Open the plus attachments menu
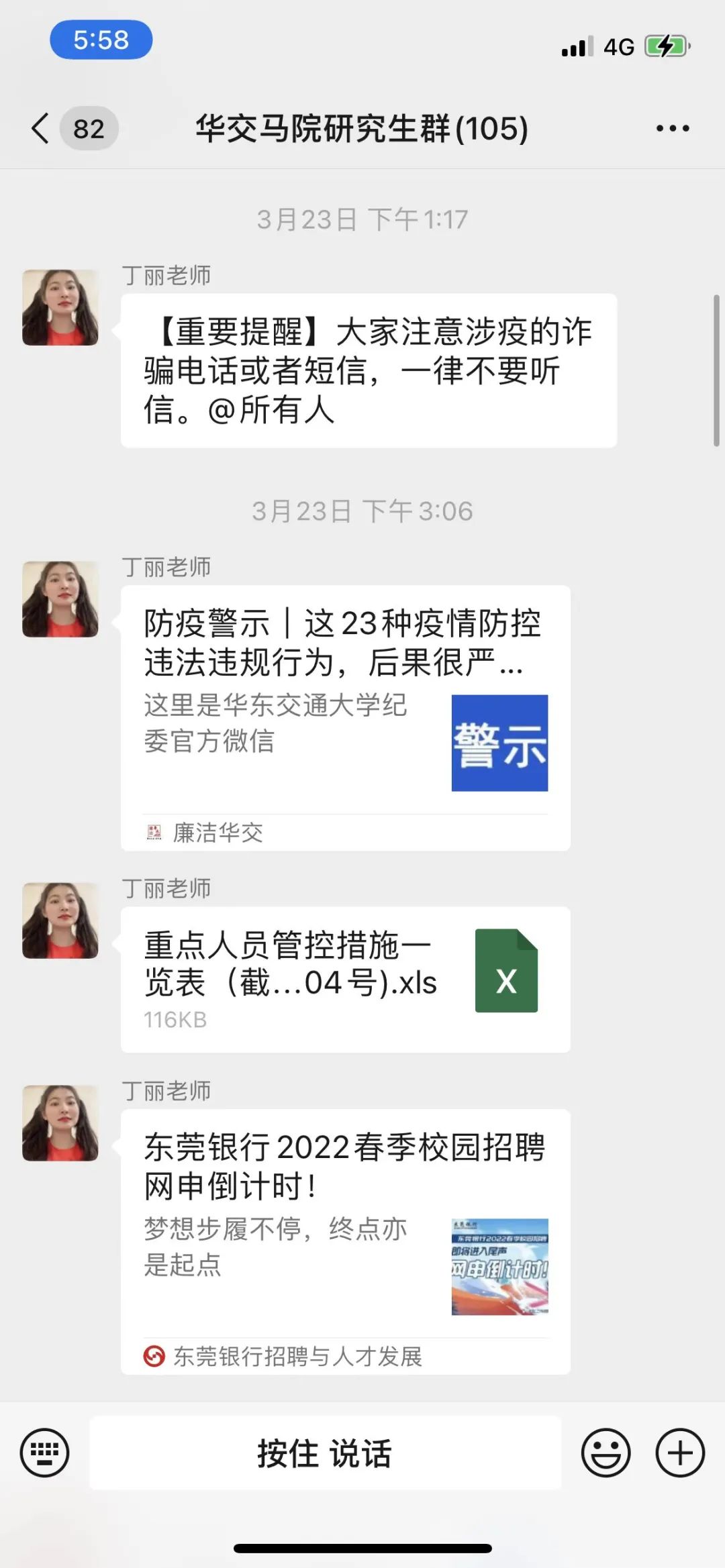 pos(679,1453)
